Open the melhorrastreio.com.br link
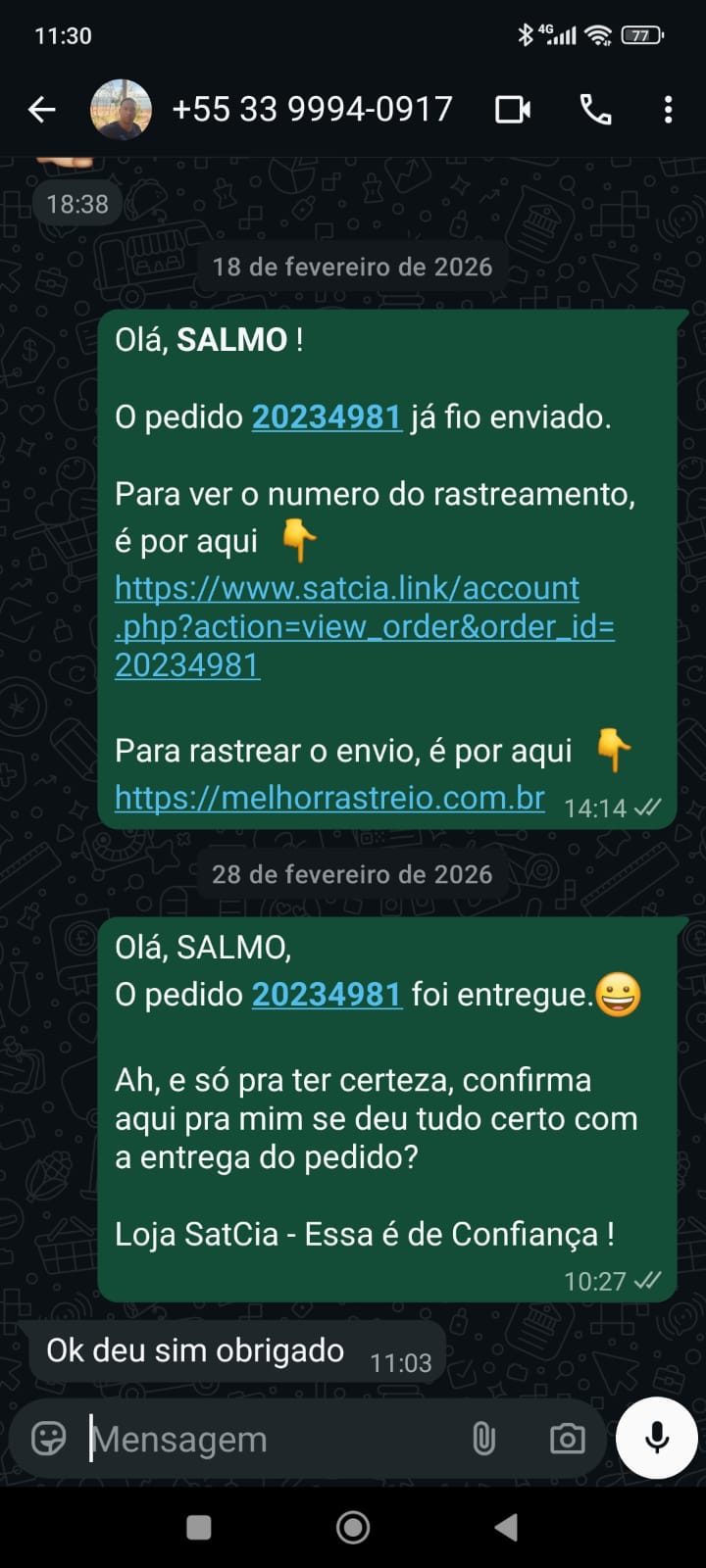The height and width of the screenshot is (1568, 706). point(329,798)
